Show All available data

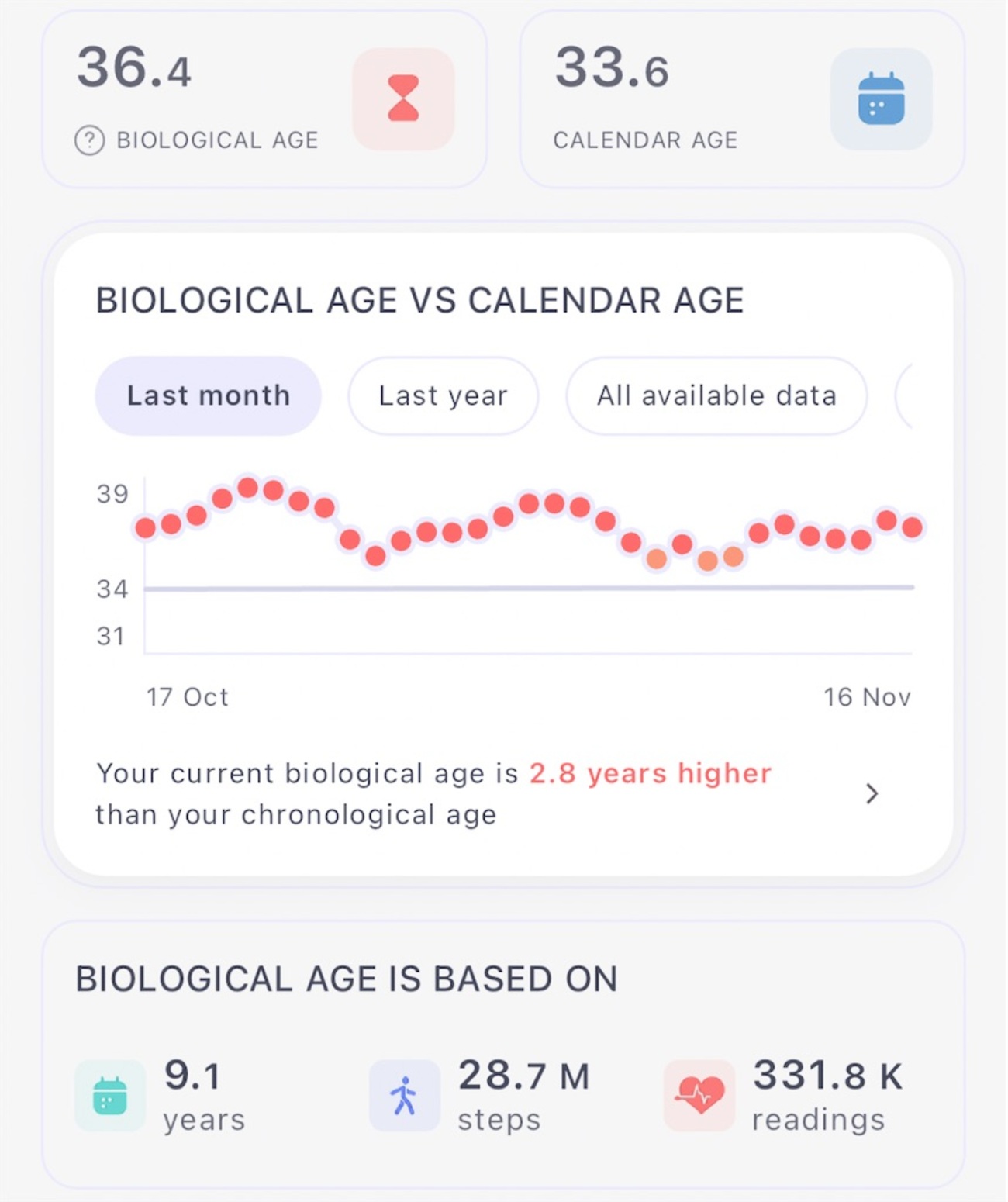tap(716, 395)
